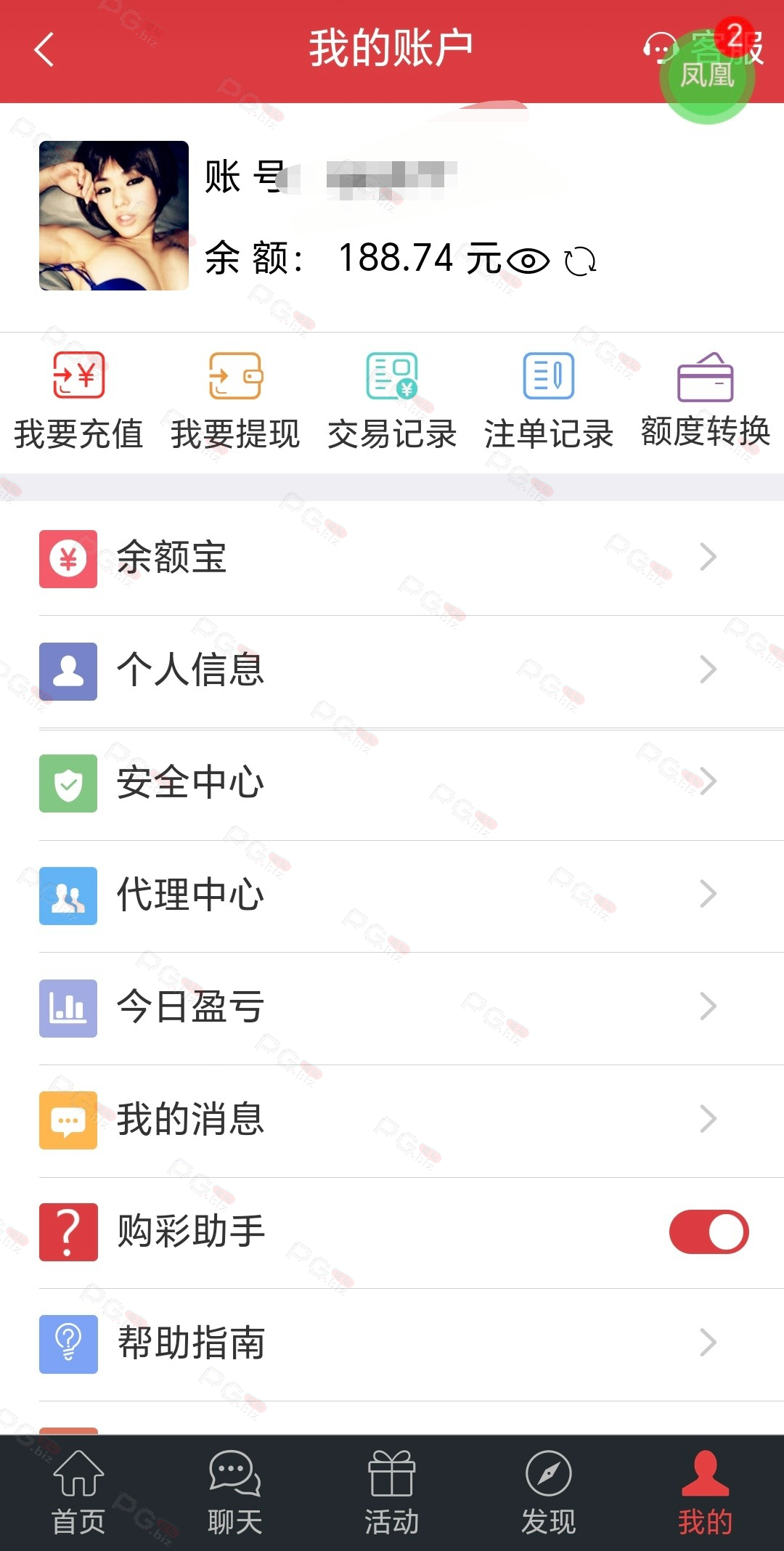
Task: Open 个人信息 personal info
Action: (392, 671)
